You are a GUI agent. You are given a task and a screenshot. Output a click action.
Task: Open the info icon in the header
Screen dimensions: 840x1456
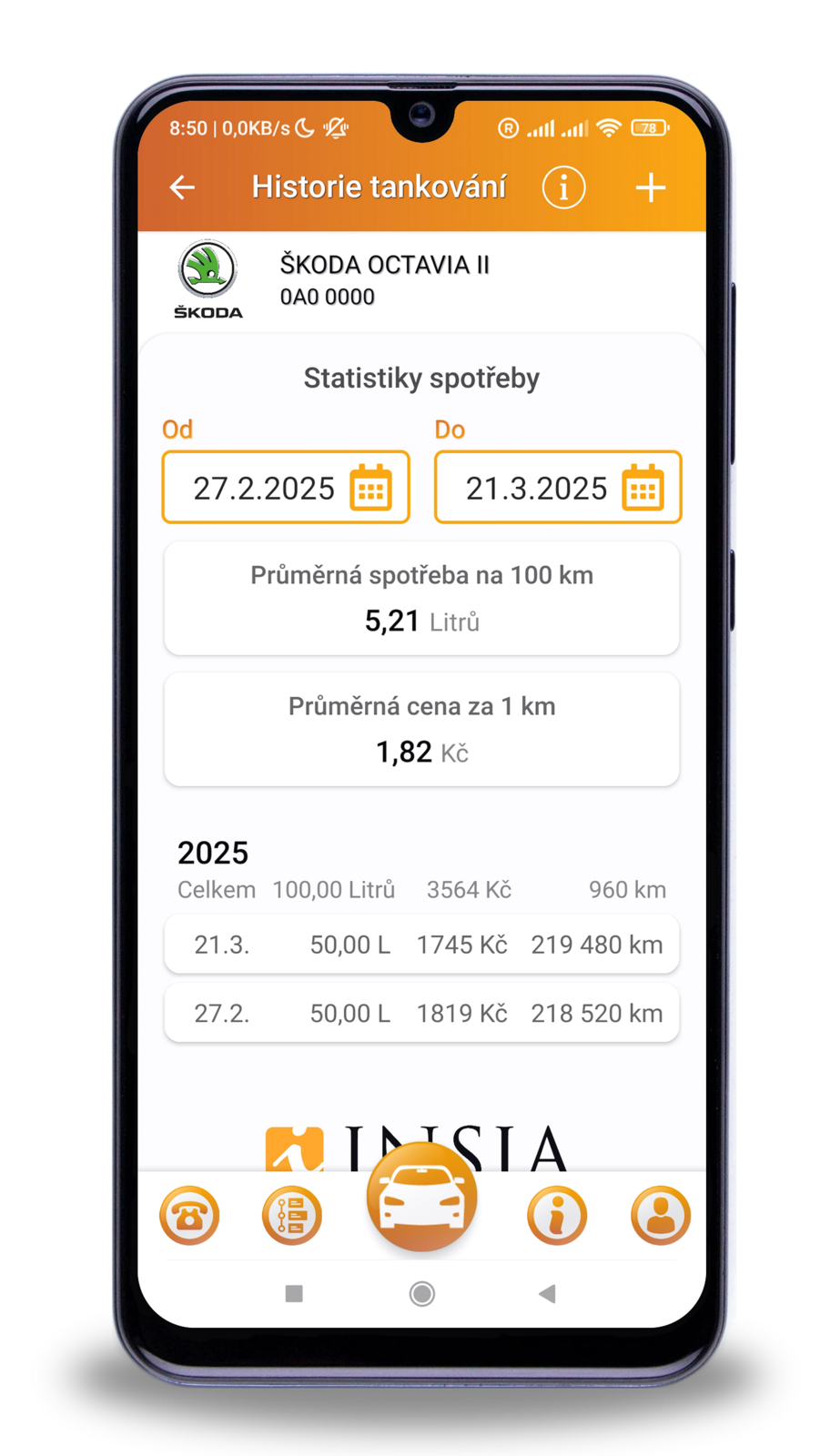coord(563,187)
